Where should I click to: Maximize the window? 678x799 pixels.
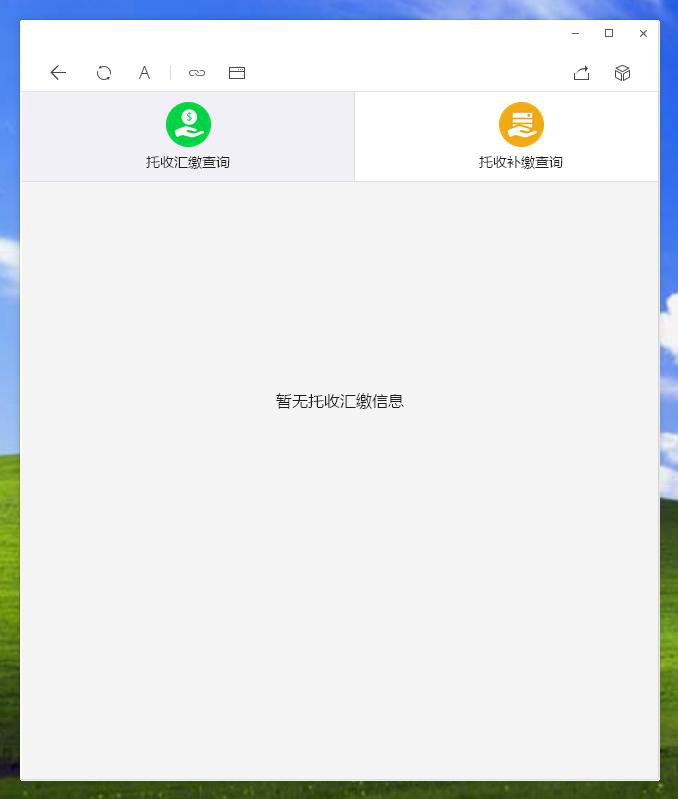609,33
